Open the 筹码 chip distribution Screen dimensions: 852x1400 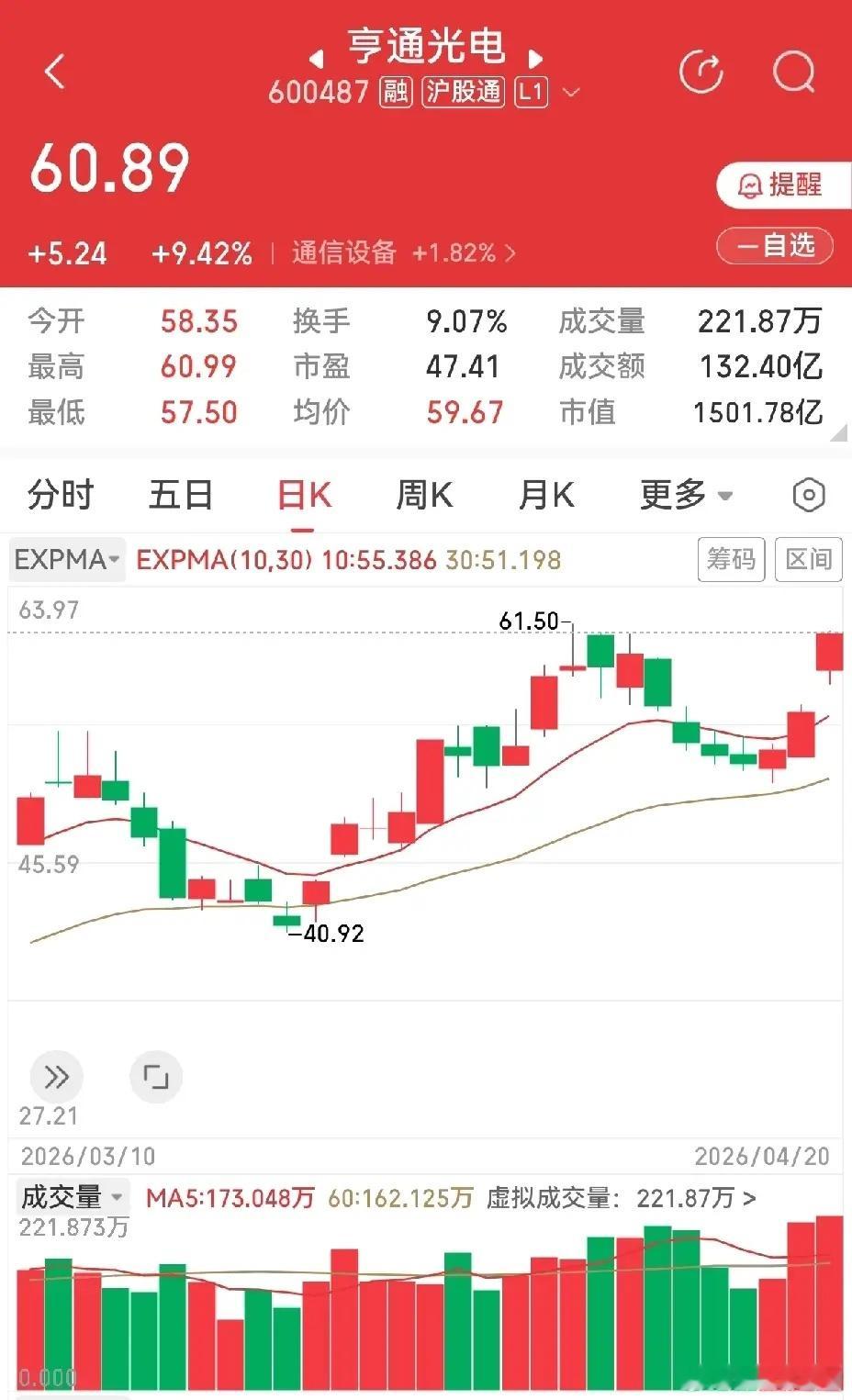pyautogui.click(x=731, y=559)
